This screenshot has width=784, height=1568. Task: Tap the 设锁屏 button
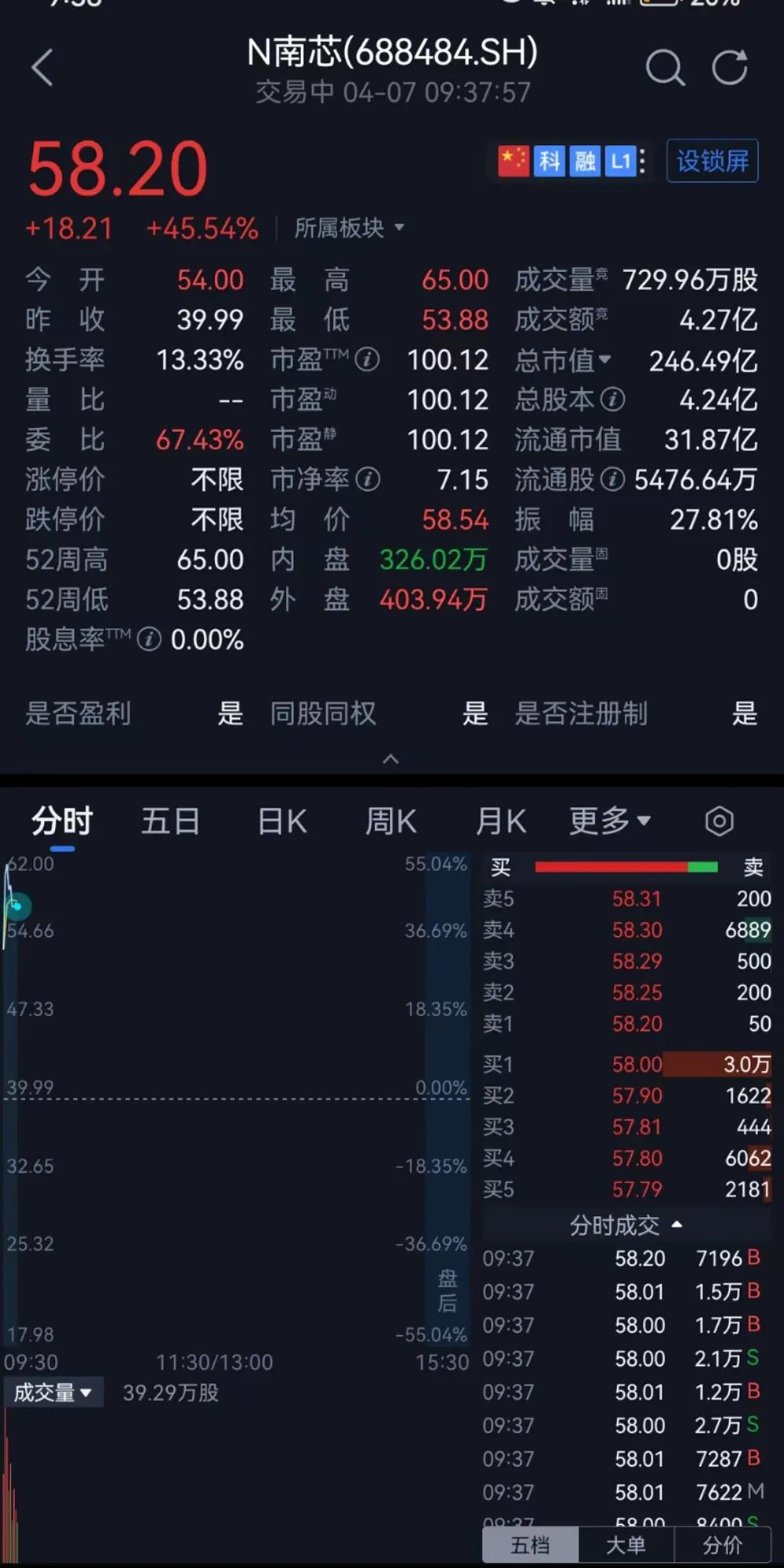coord(711,162)
